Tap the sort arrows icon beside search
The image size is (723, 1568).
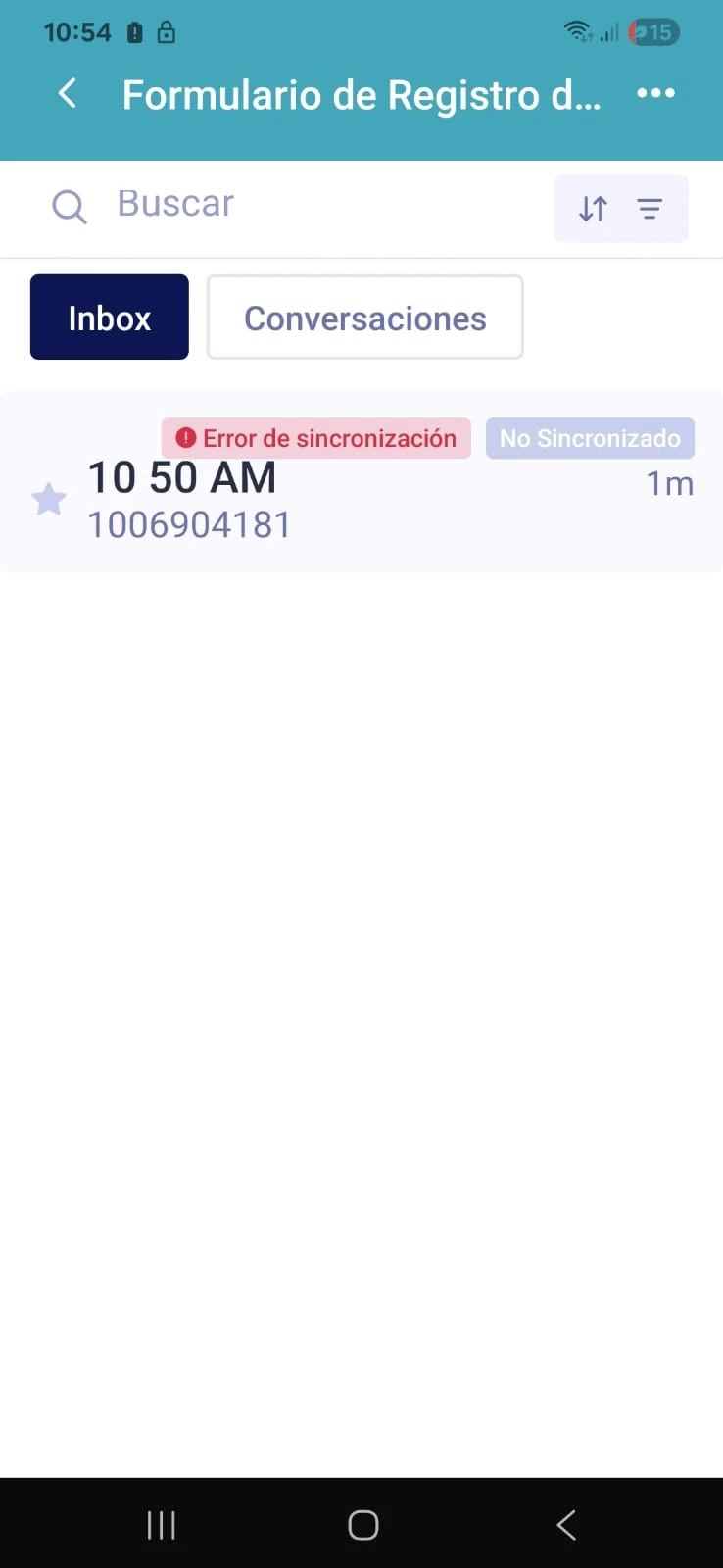(x=592, y=208)
